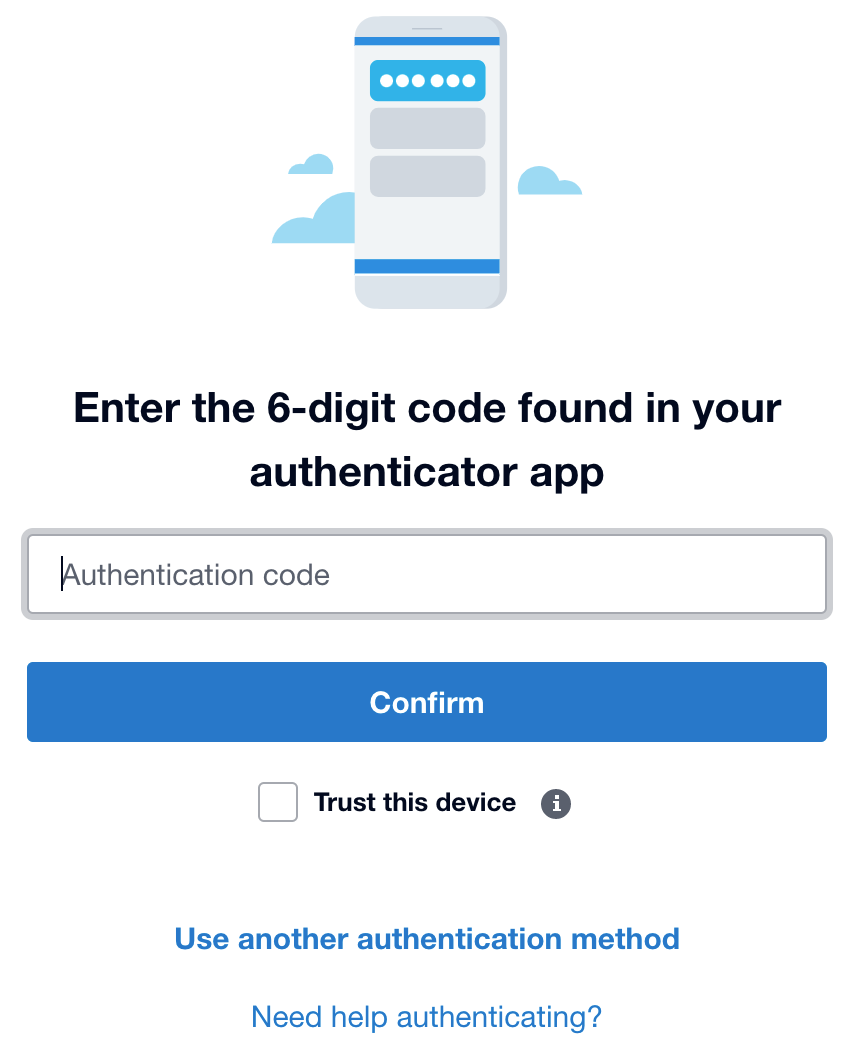Check the Trust this device box

(x=278, y=802)
